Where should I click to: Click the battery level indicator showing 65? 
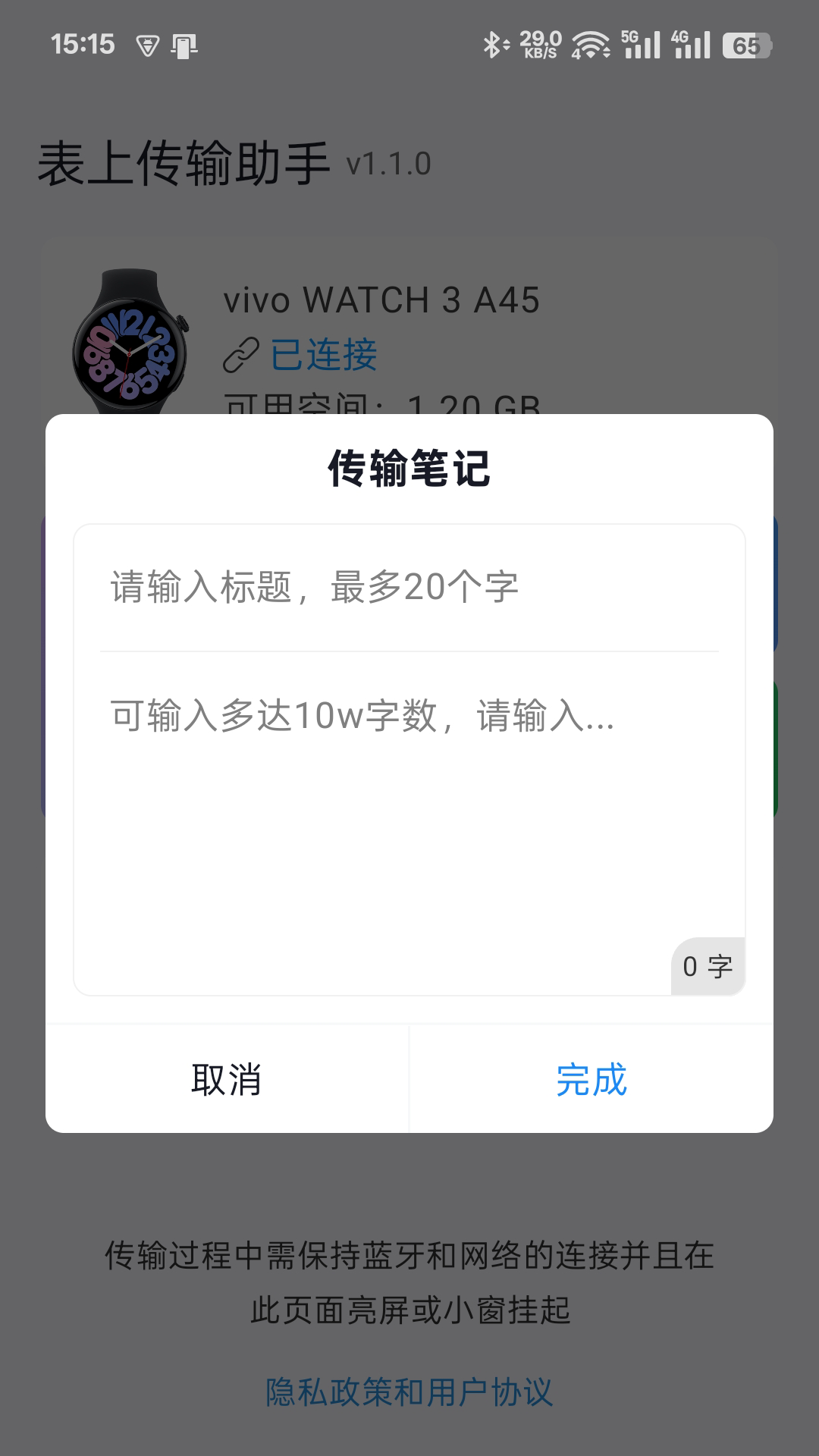click(x=746, y=47)
